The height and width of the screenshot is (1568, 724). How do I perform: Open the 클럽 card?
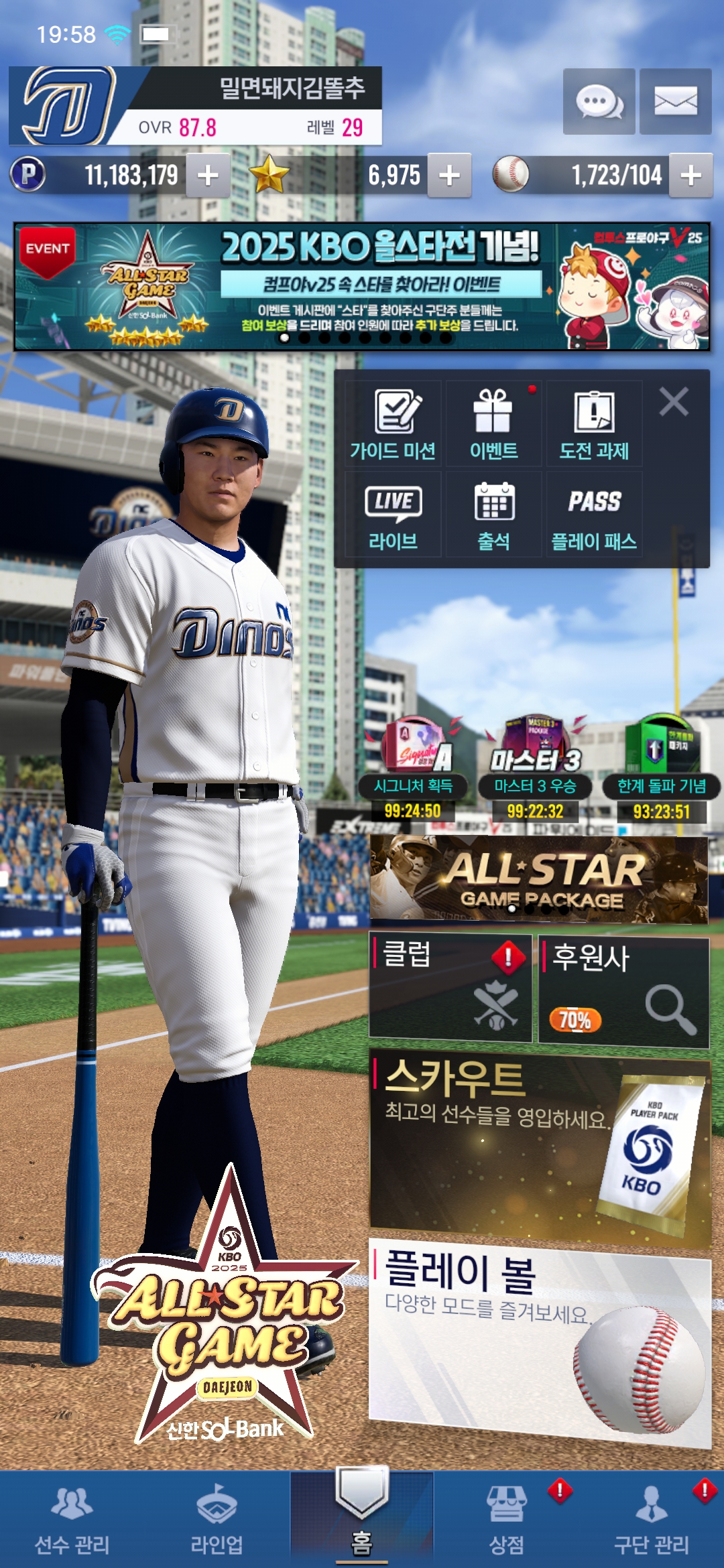tap(450, 988)
